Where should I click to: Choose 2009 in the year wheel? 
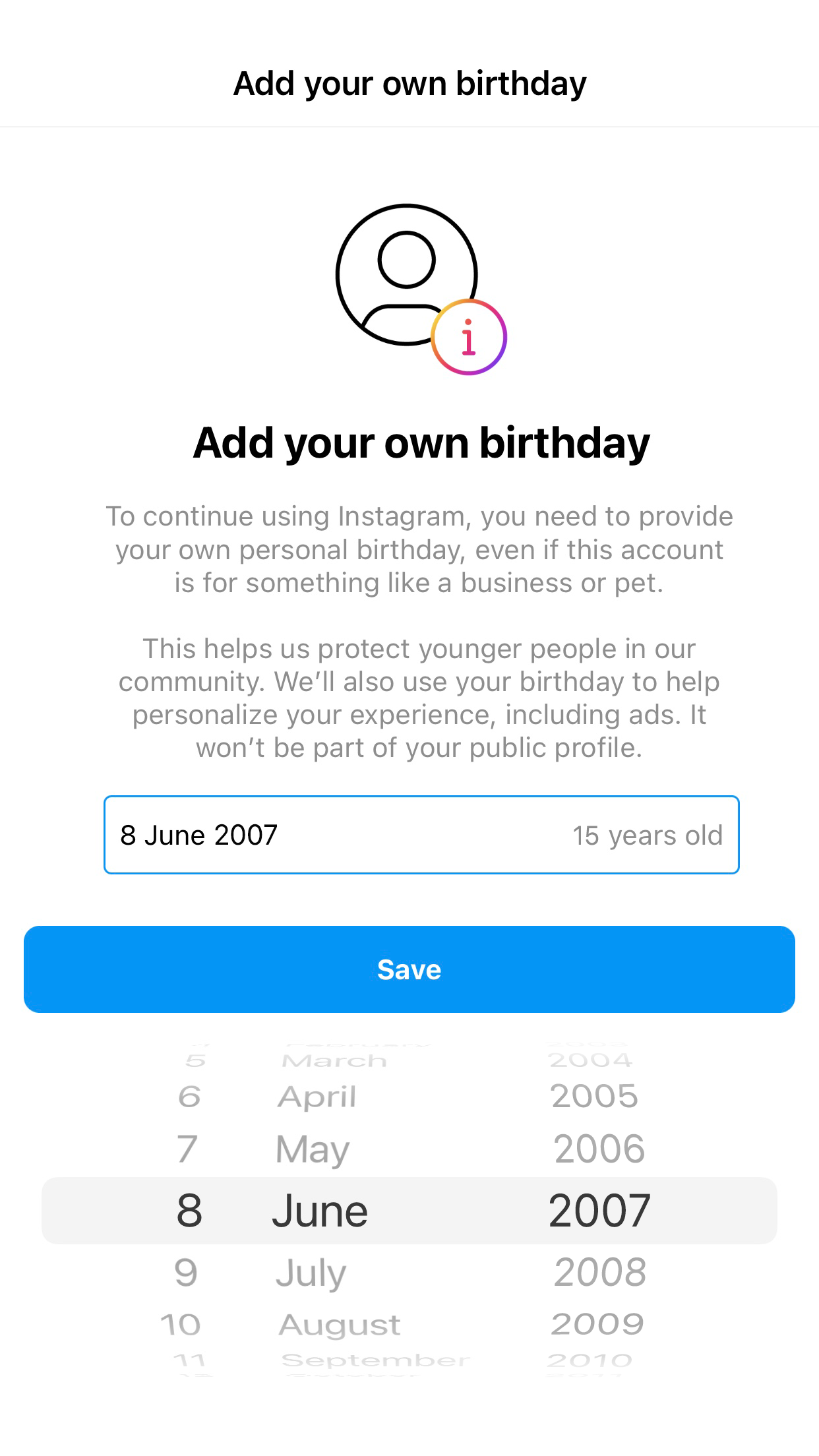pos(597,1324)
